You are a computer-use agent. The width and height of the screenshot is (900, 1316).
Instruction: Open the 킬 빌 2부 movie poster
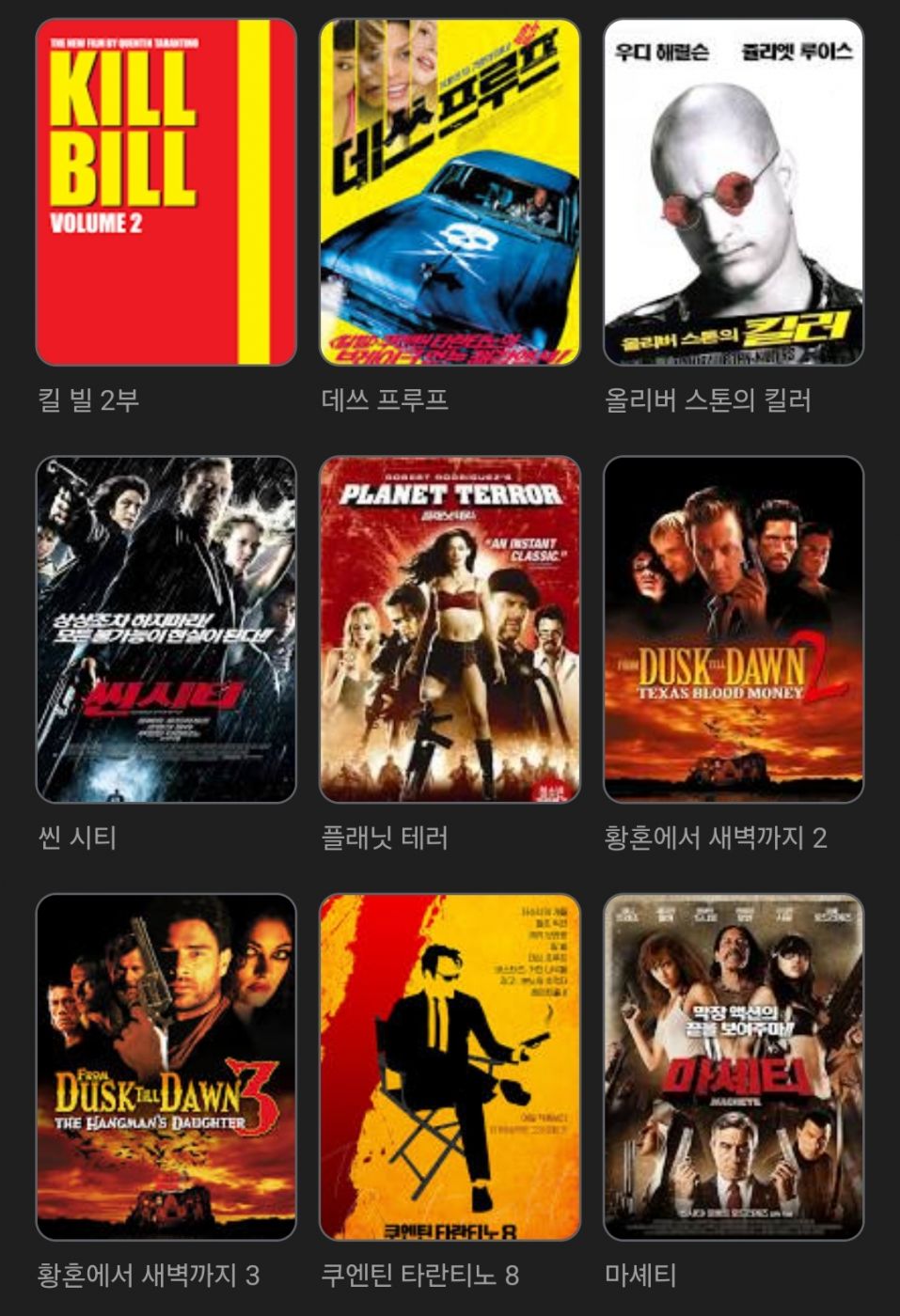166,192
